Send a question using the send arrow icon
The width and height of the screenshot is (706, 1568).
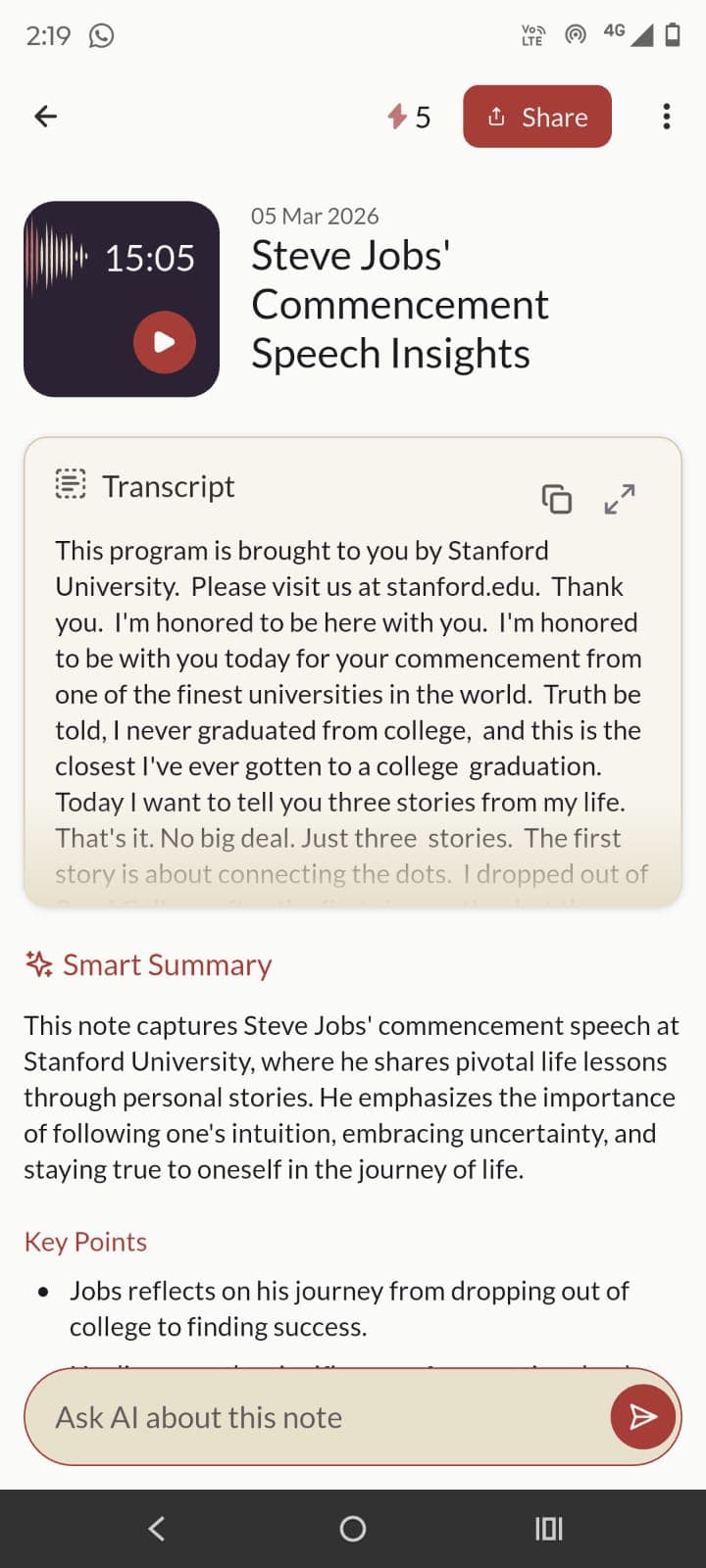pos(643,1416)
